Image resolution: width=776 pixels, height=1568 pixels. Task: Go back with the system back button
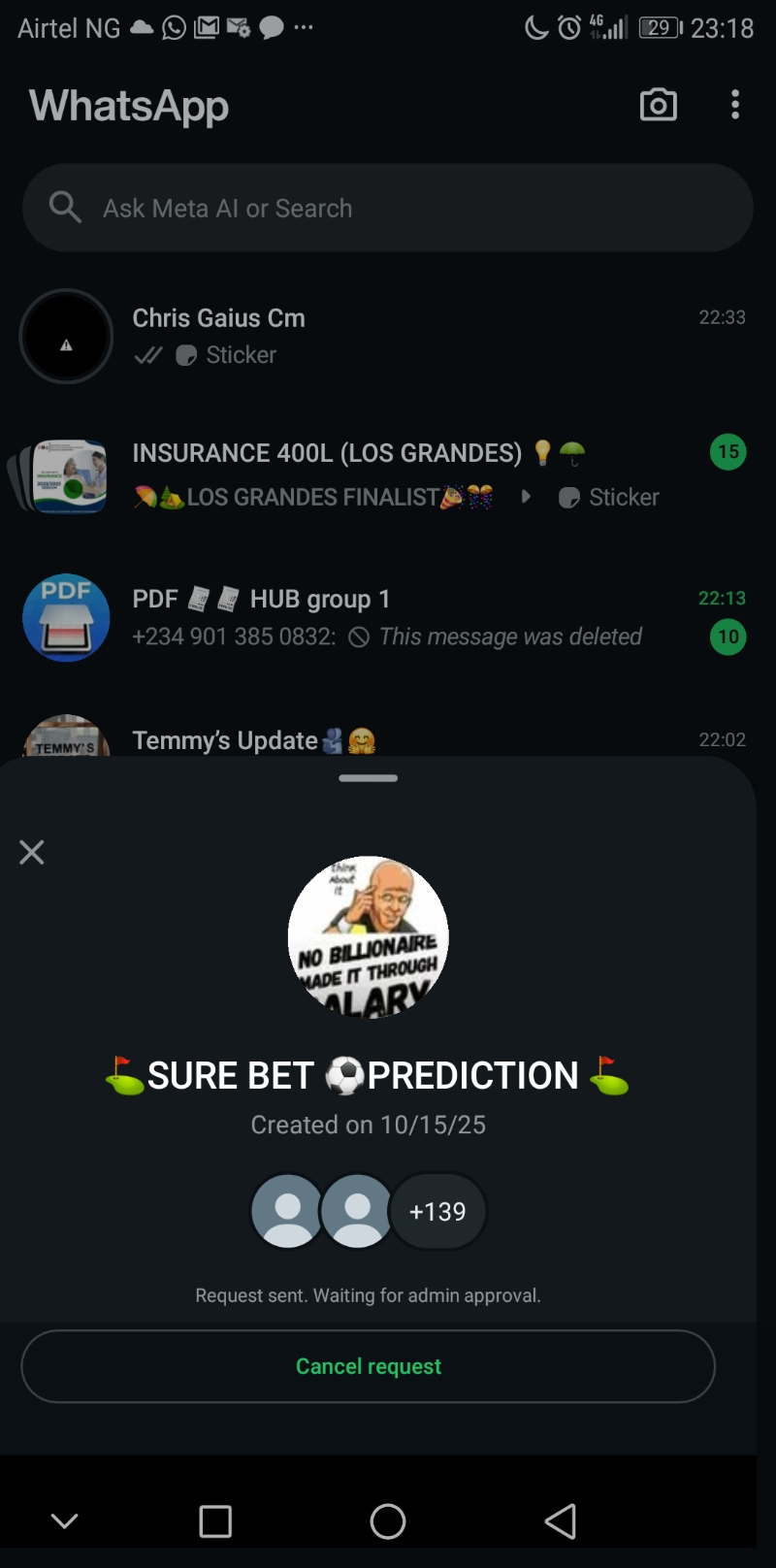pos(560,1520)
